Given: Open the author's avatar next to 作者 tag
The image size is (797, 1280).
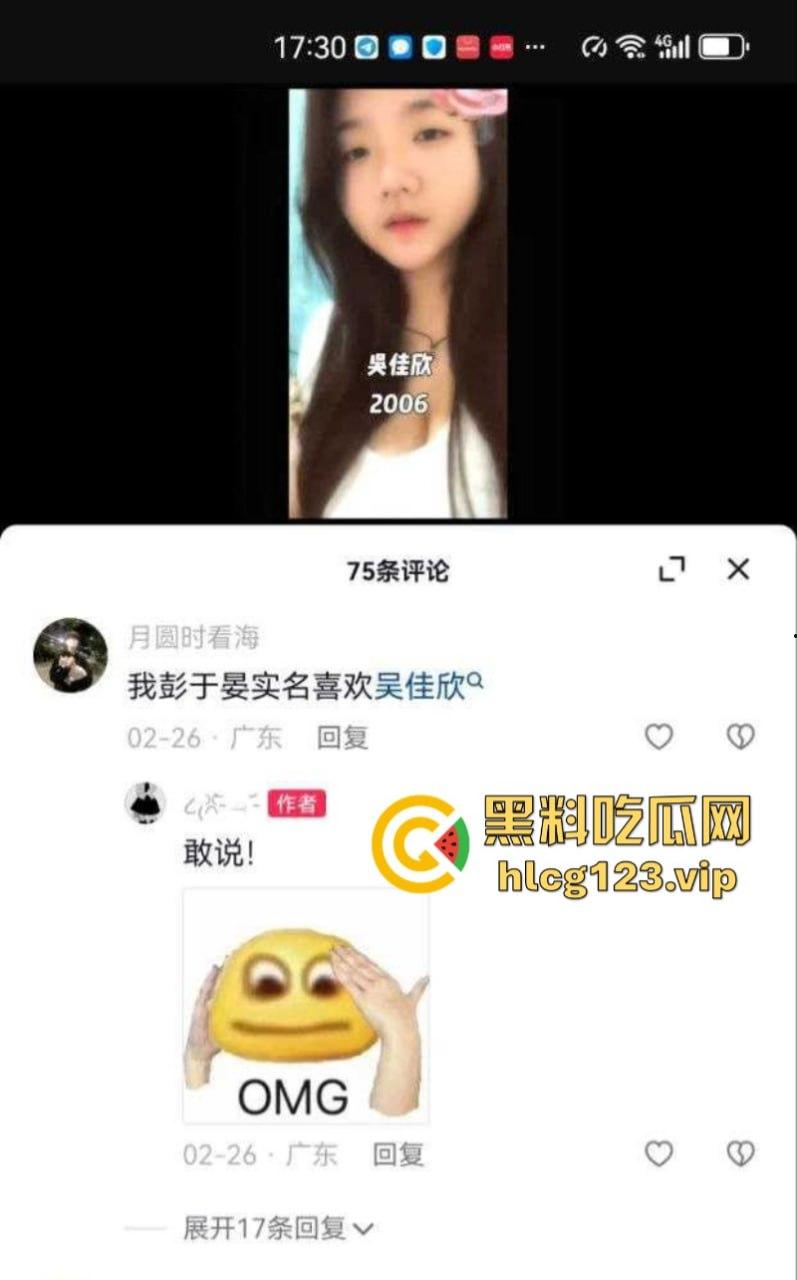Looking at the screenshot, I should [x=146, y=803].
